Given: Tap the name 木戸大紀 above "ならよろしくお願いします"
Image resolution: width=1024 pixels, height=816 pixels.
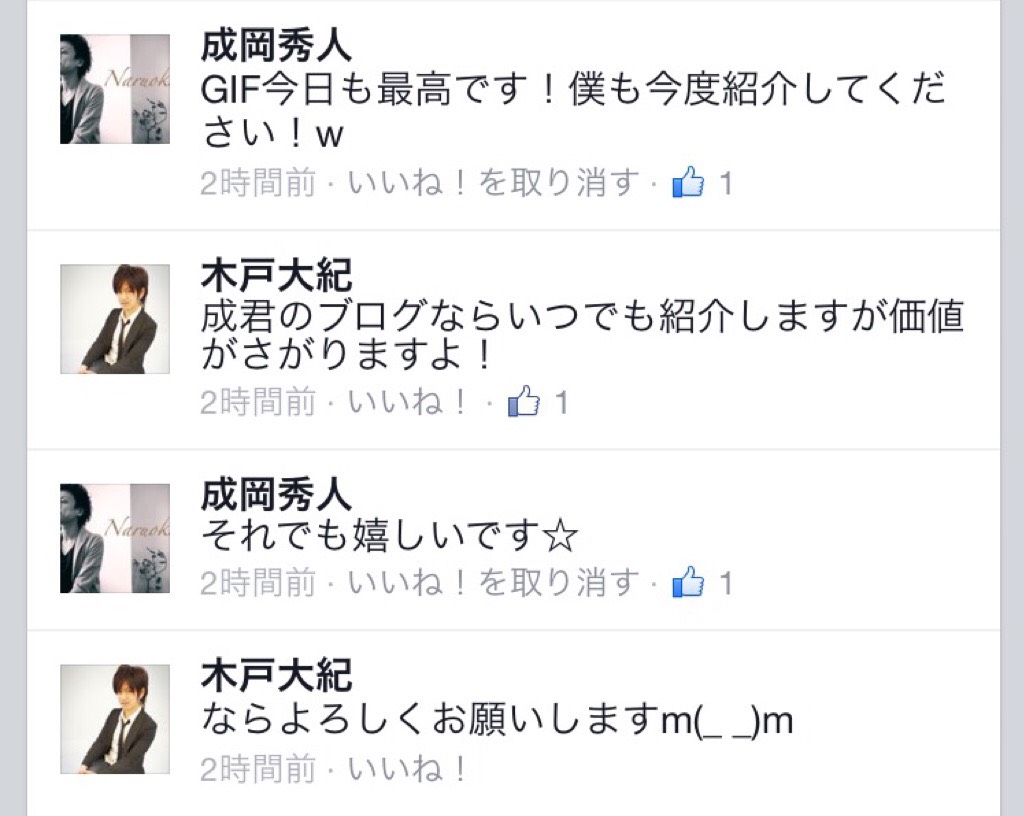Looking at the screenshot, I should (x=277, y=675).
